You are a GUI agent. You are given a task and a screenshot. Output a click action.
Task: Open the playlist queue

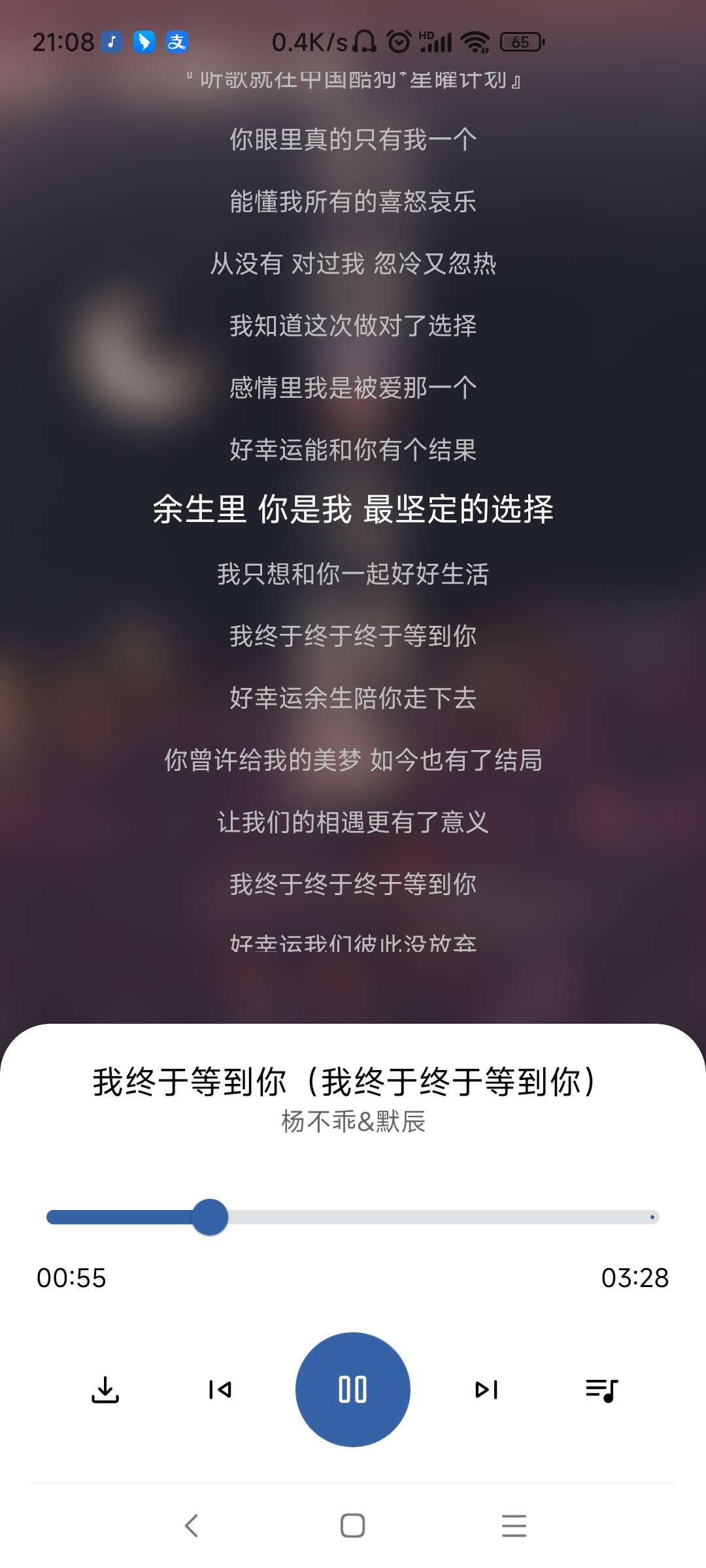point(601,1390)
